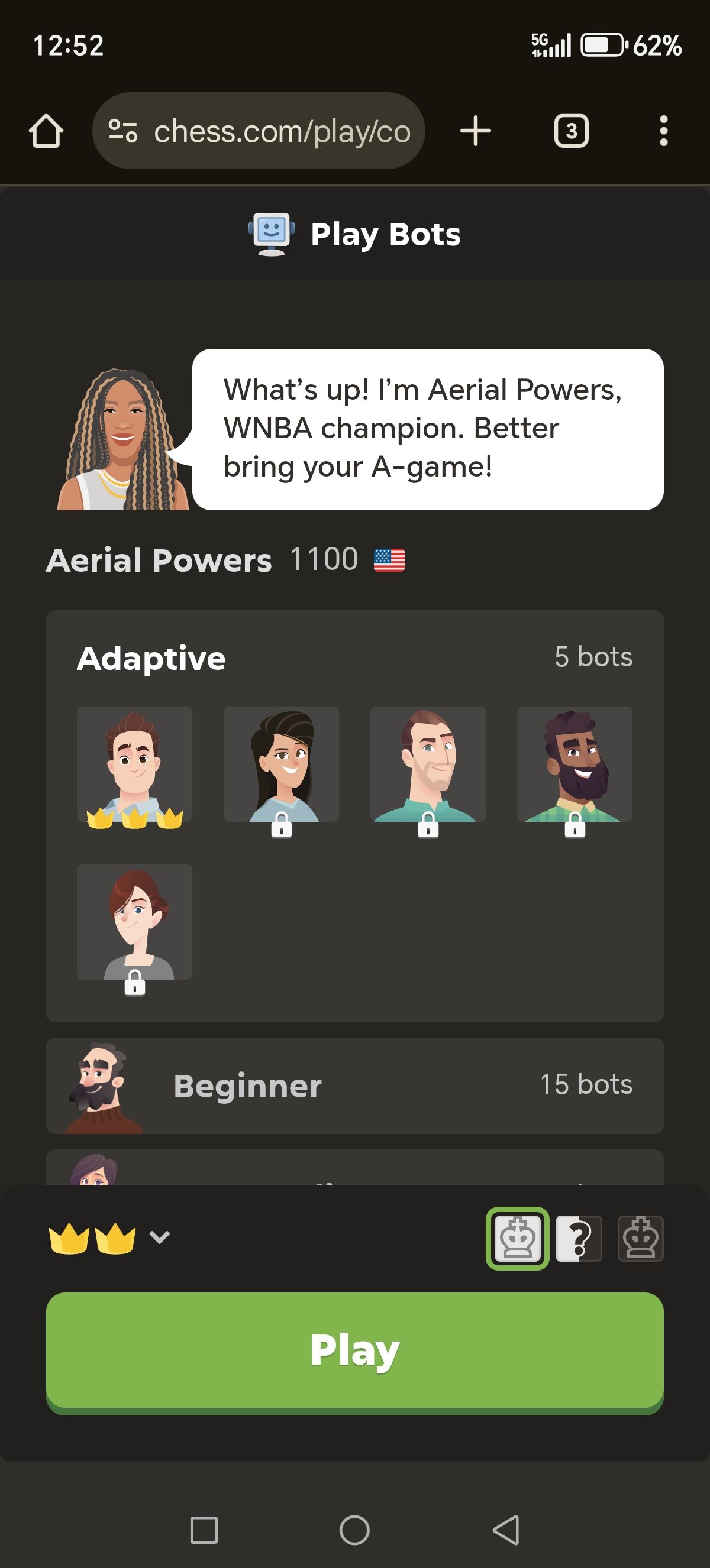Open the browser overflow menu
The height and width of the screenshot is (1568, 710).
pyautogui.click(x=663, y=131)
